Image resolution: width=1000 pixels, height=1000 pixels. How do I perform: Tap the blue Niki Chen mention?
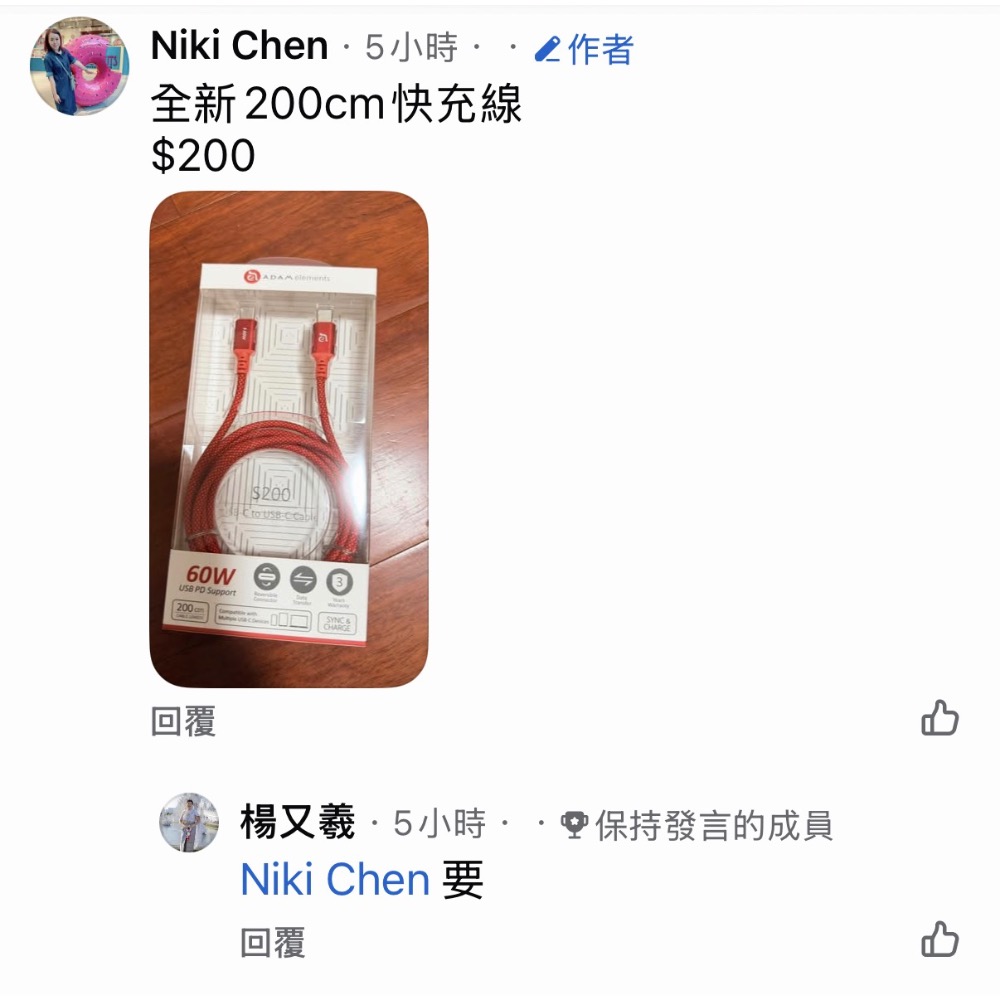coord(335,880)
